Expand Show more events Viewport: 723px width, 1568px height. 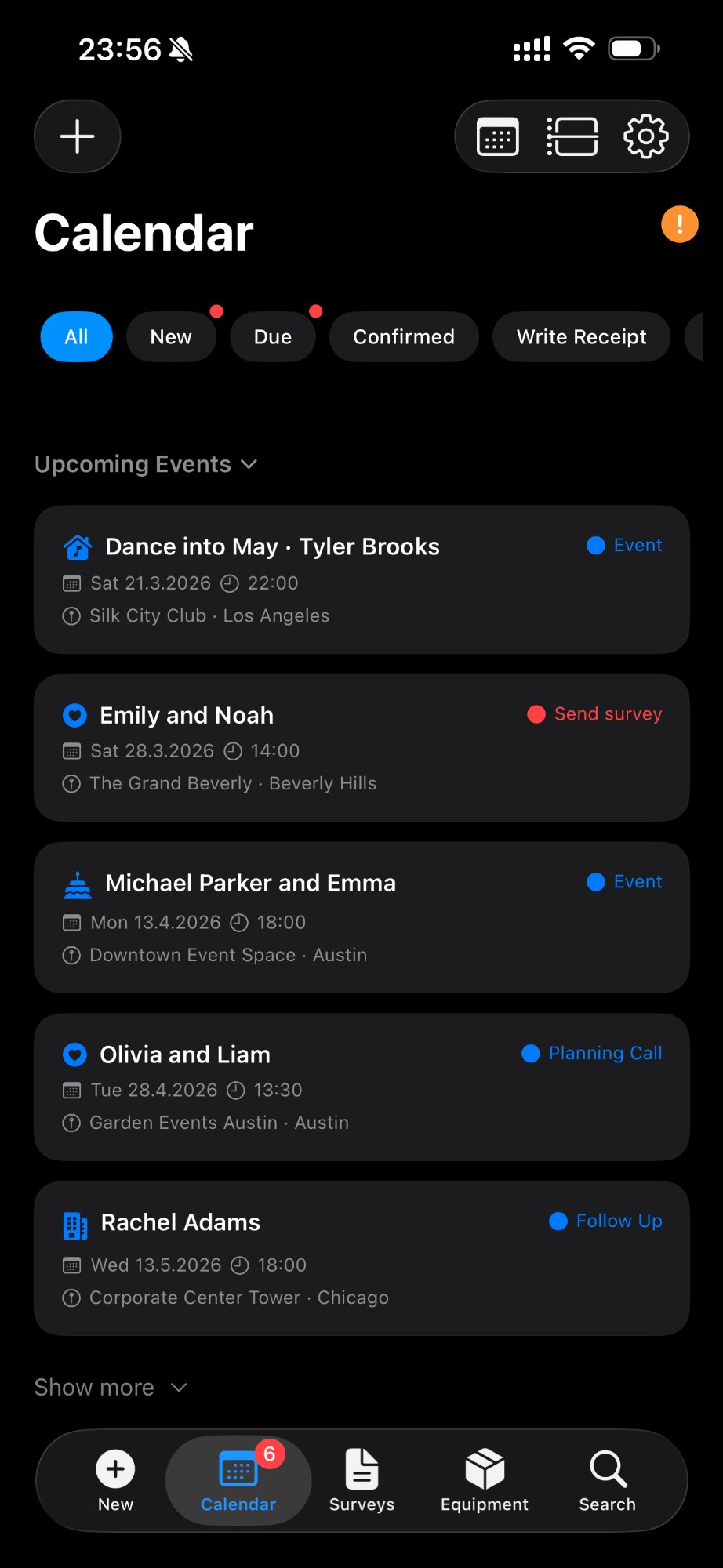[111, 1387]
